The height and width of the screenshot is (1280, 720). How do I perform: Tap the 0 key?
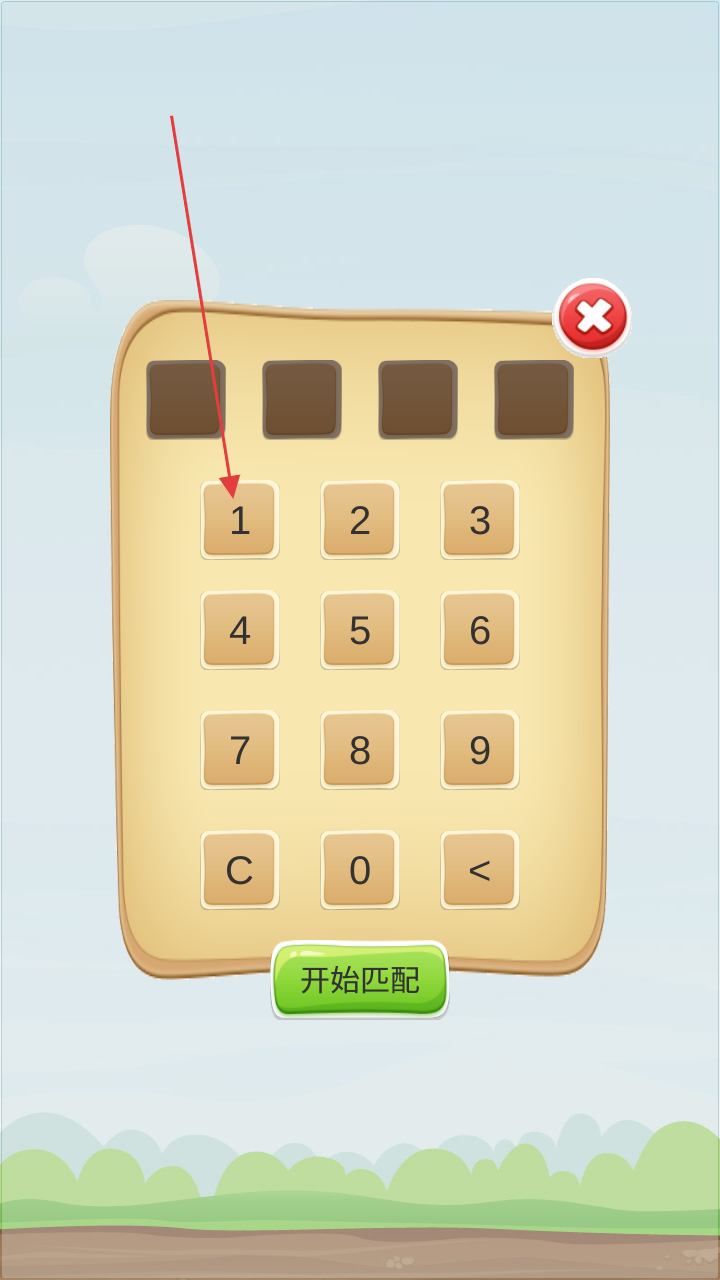[x=360, y=870]
